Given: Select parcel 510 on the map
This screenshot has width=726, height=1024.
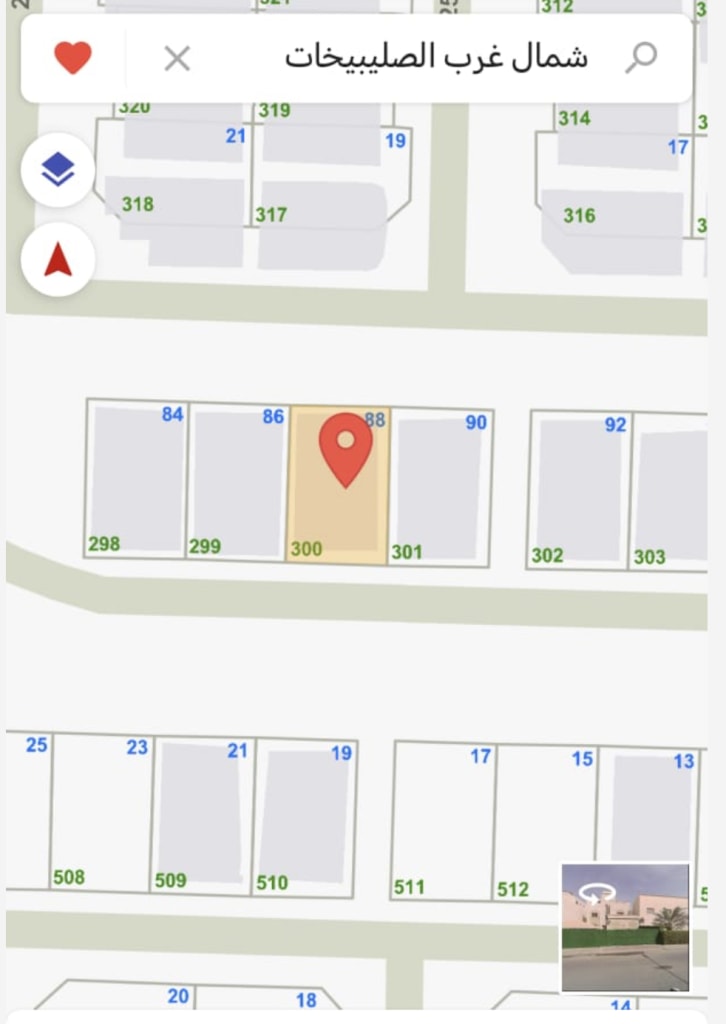Looking at the screenshot, I should pyautogui.click(x=304, y=816).
